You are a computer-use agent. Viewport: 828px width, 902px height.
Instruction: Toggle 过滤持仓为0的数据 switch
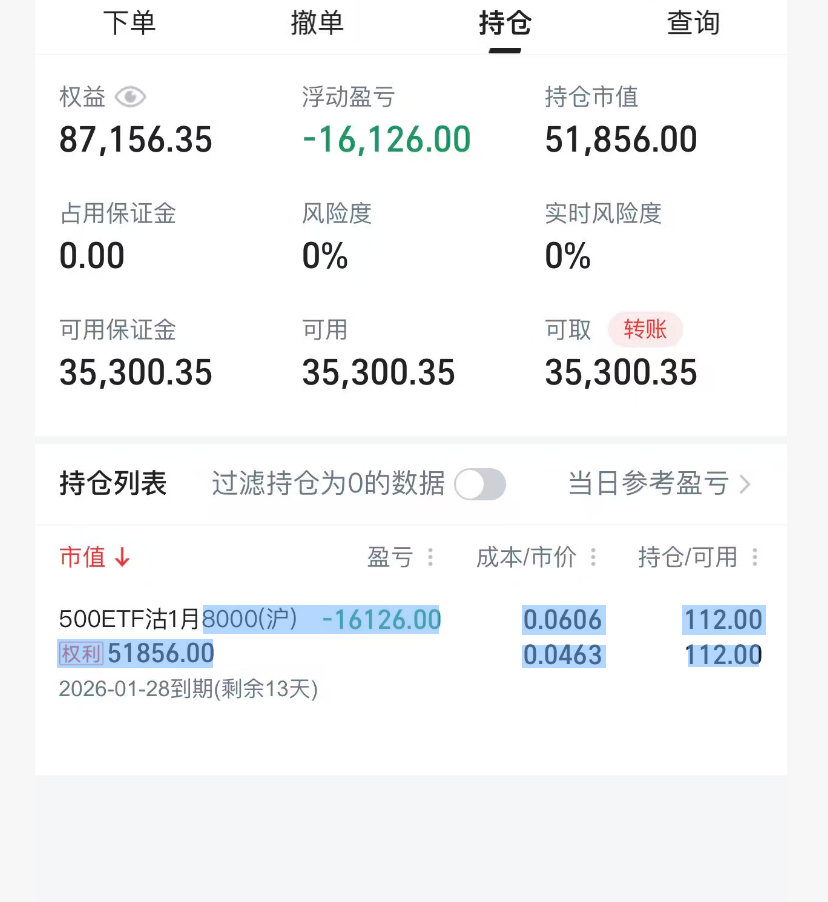tap(480, 485)
